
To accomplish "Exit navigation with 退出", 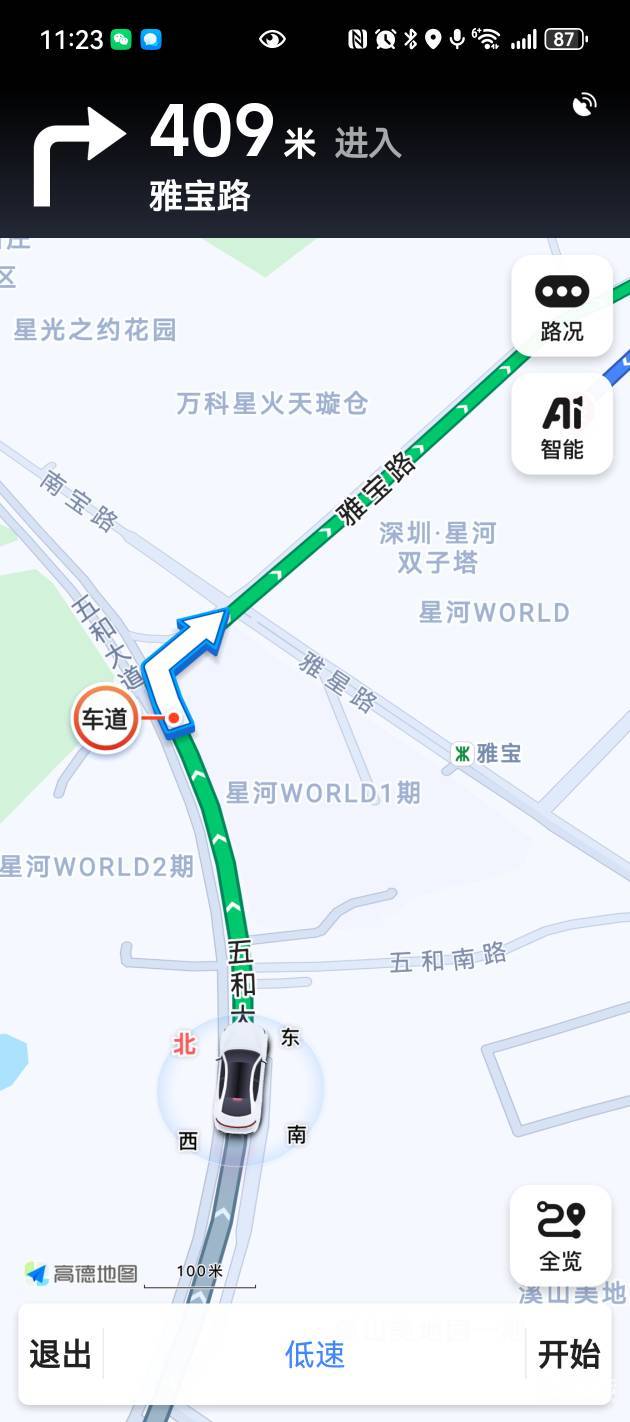I will tap(60, 1354).
